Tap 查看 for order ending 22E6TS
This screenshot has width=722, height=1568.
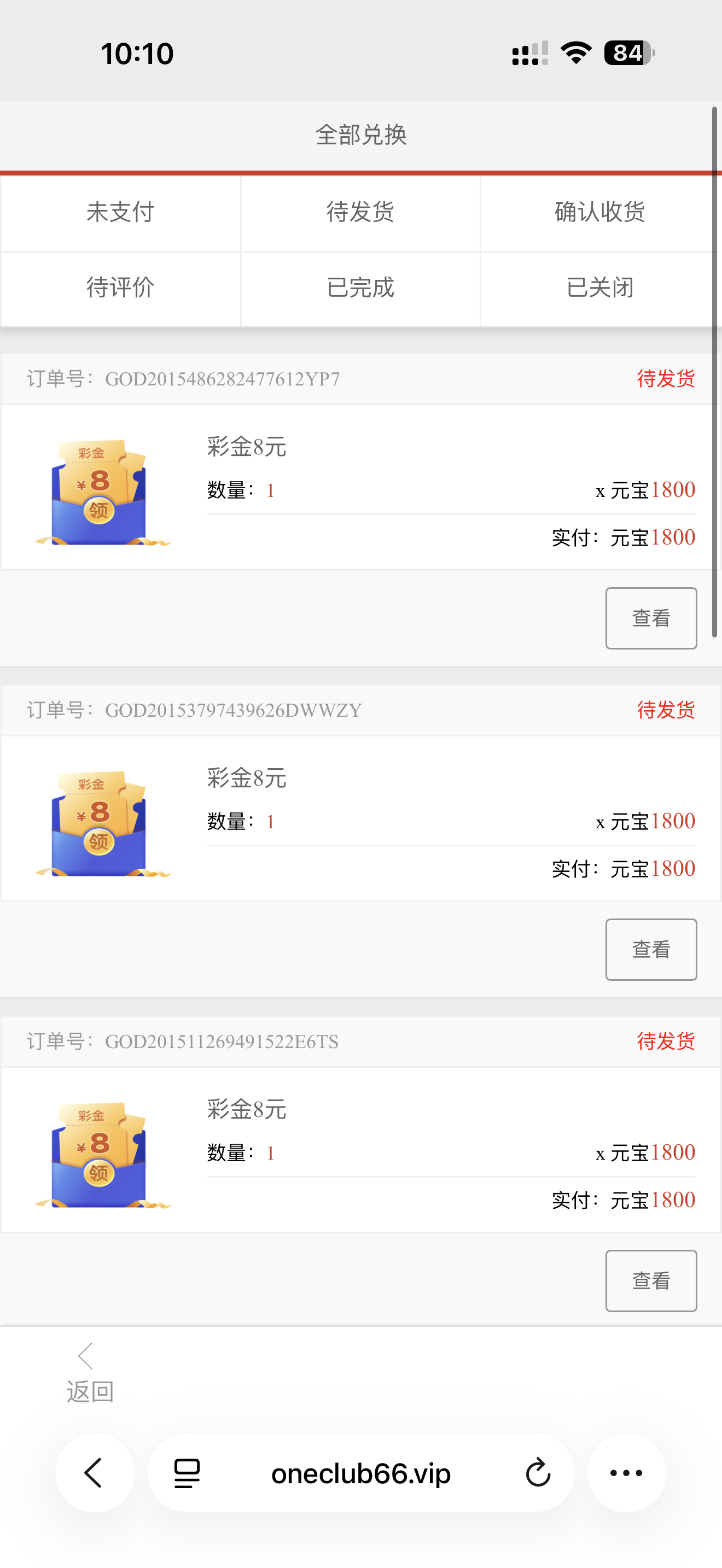(x=651, y=1280)
